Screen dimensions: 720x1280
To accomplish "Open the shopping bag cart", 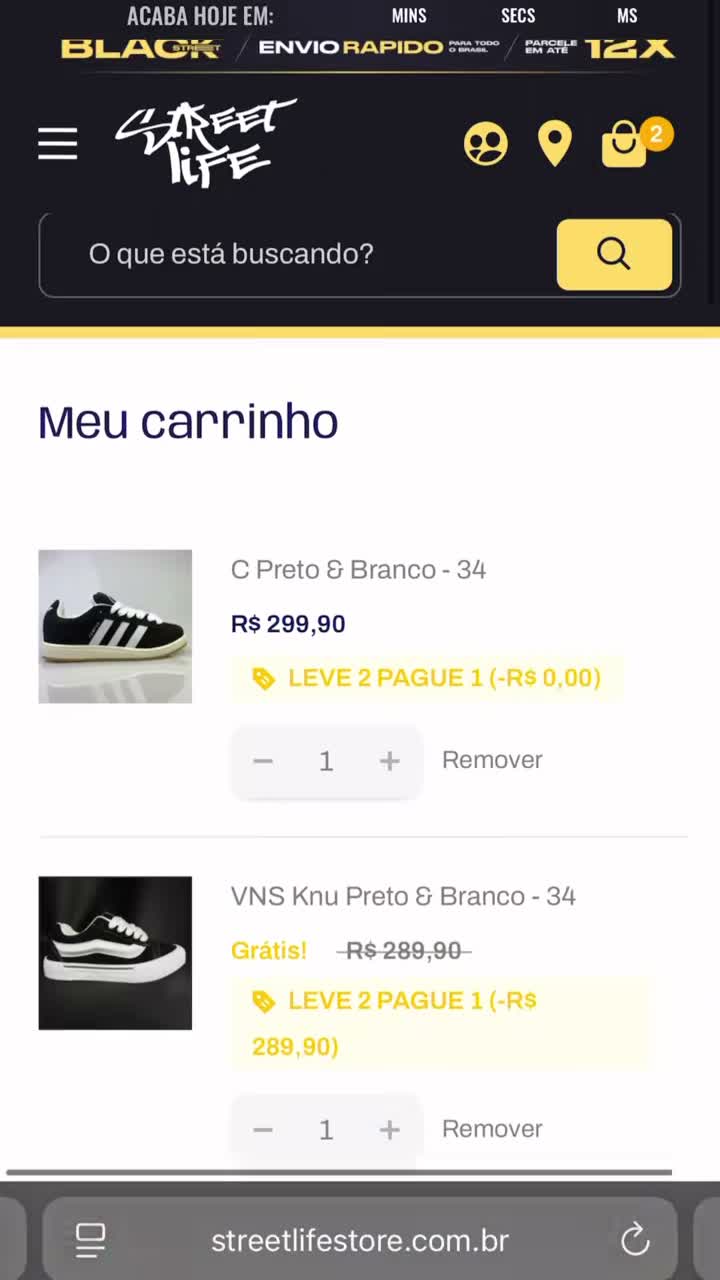I will pyautogui.click(x=630, y=143).
